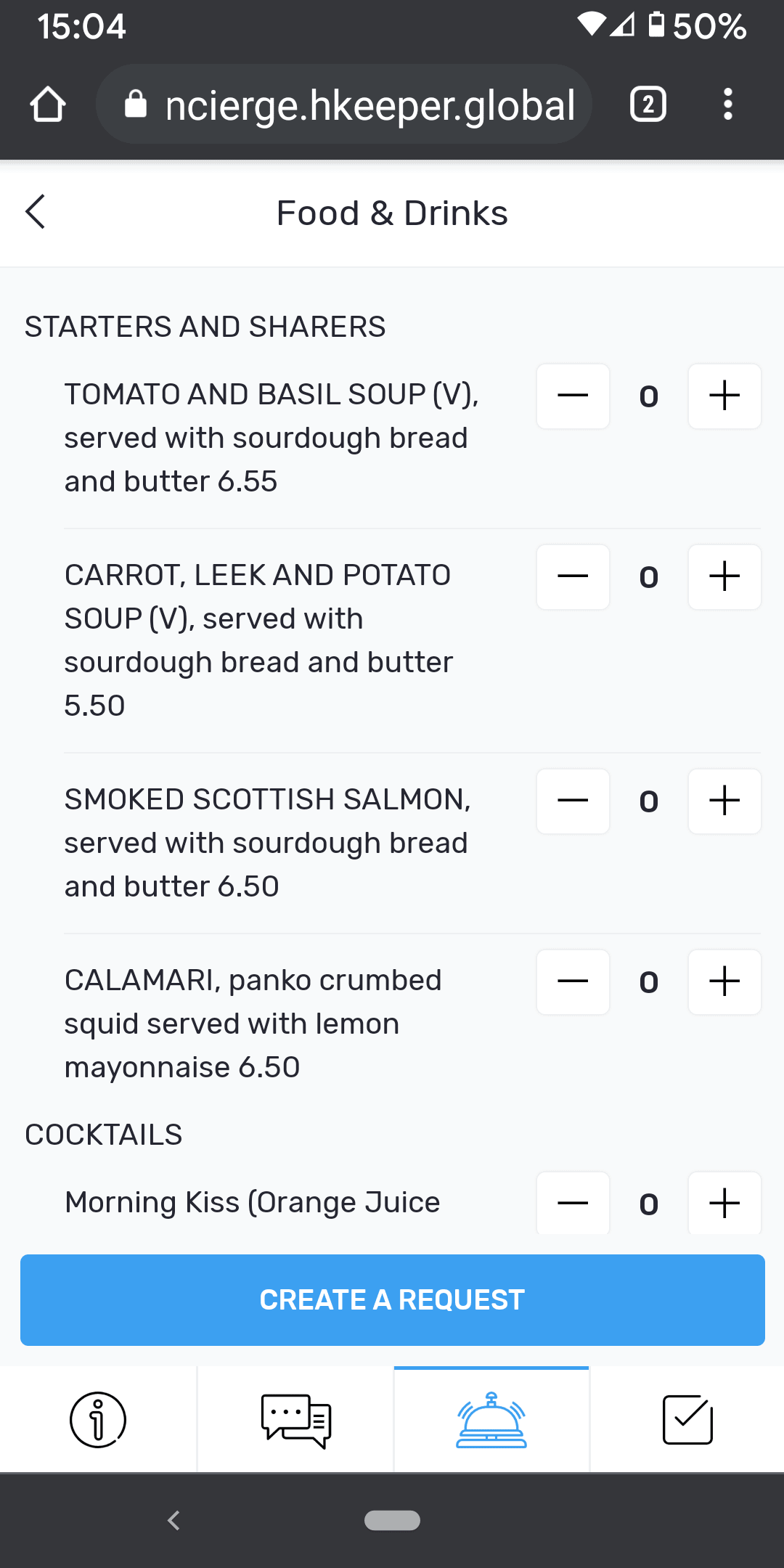Select the service bell tab
This screenshot has height=1568, width=784.
point(491,1420)
